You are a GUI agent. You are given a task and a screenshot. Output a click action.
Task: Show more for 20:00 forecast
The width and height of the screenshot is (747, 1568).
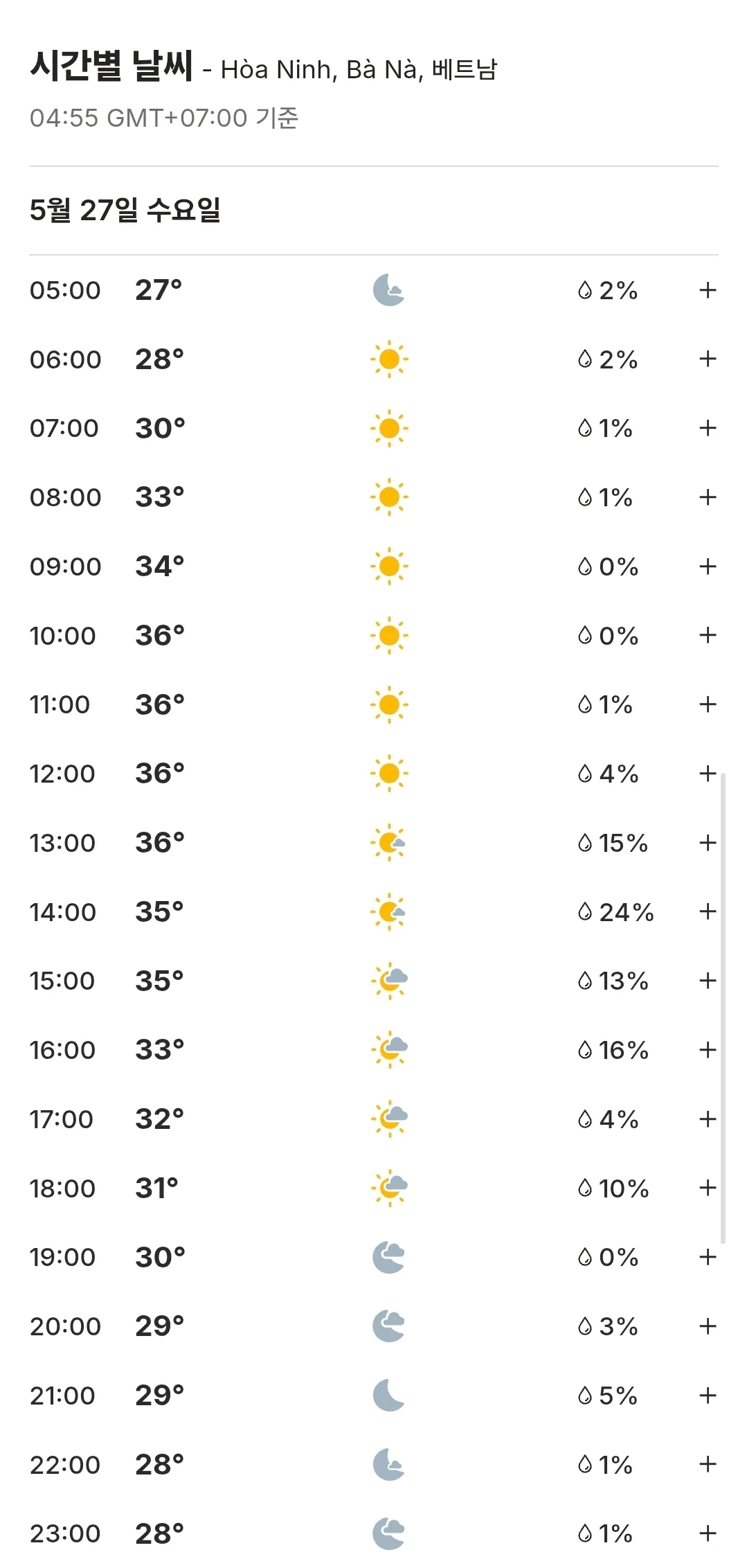pos(707,1326)
